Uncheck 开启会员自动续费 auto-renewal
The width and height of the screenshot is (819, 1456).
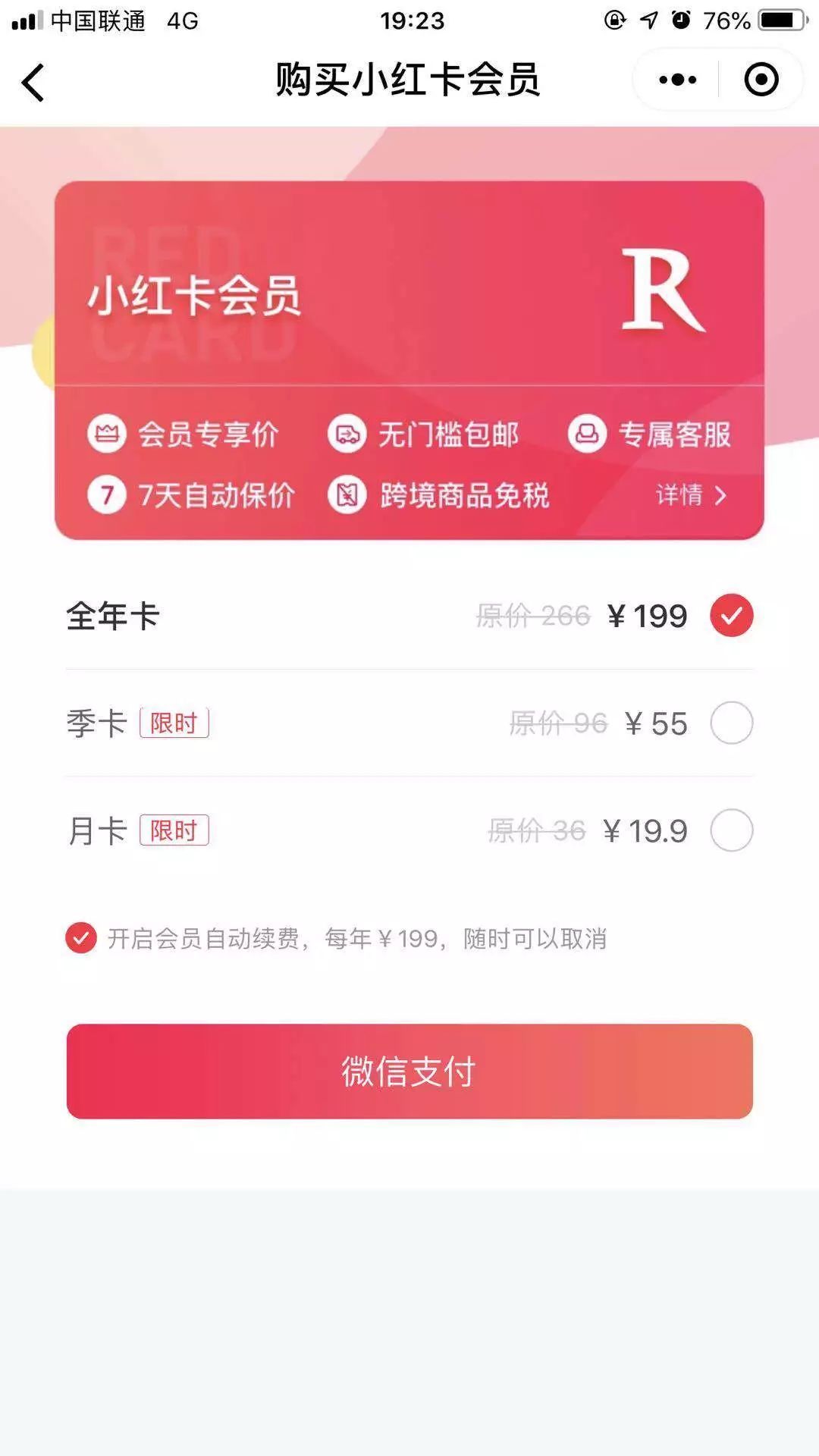click(x=81, y=938)
